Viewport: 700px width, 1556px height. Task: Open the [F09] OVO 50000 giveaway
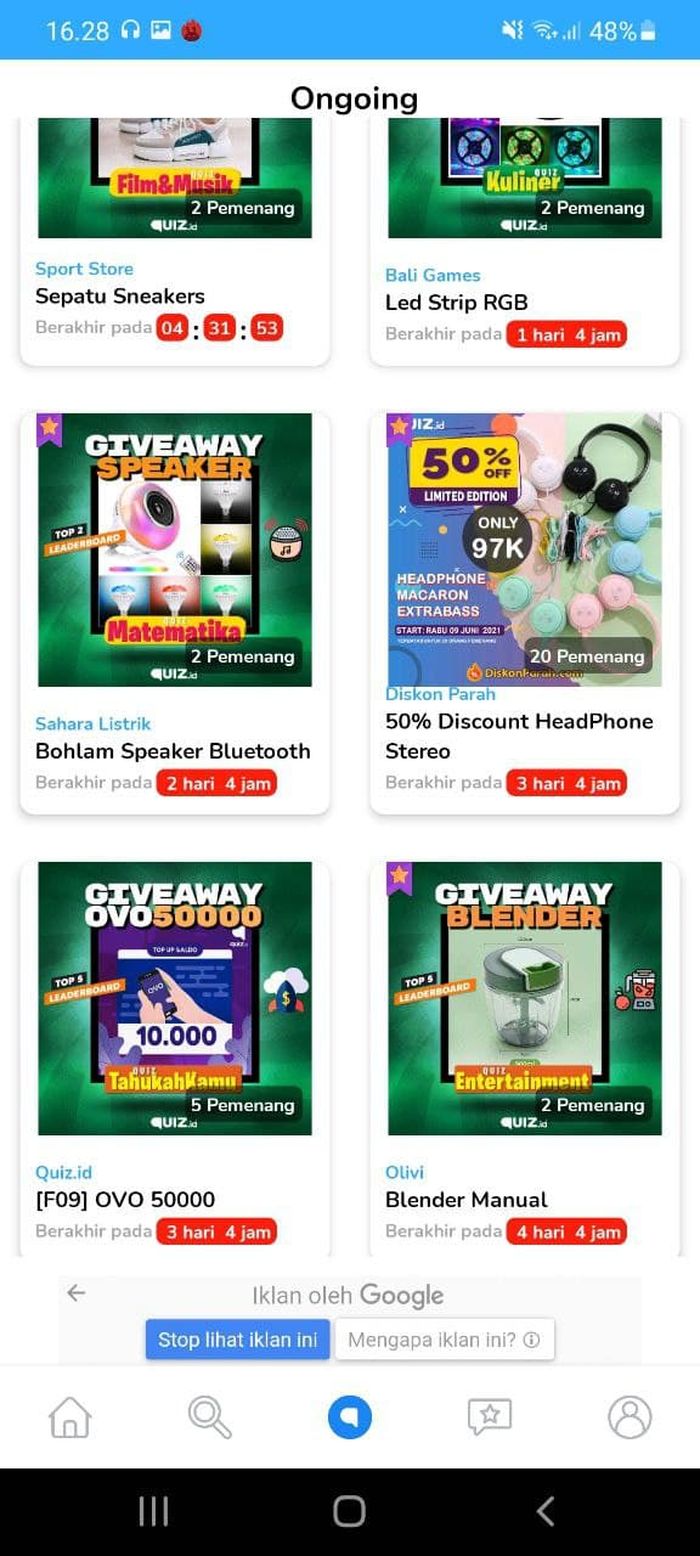point(175,1058)
